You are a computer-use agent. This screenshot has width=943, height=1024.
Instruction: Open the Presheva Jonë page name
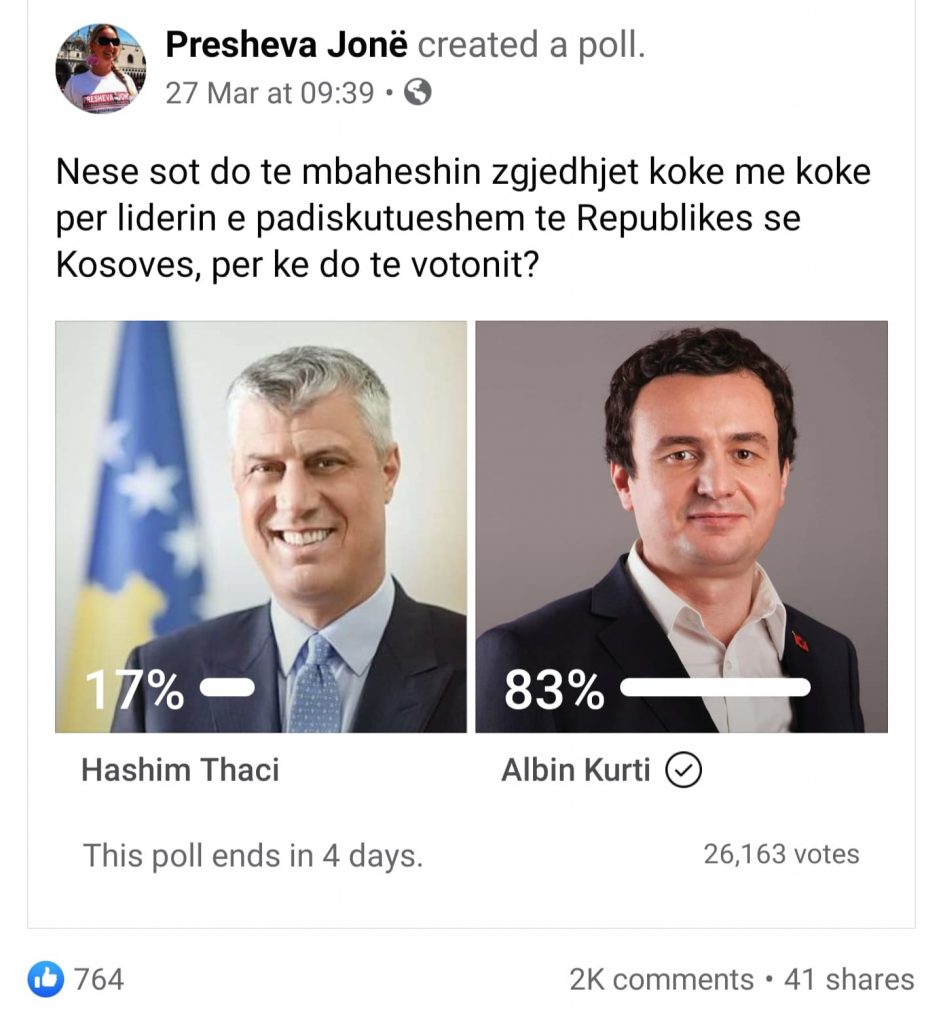point(286,45)
